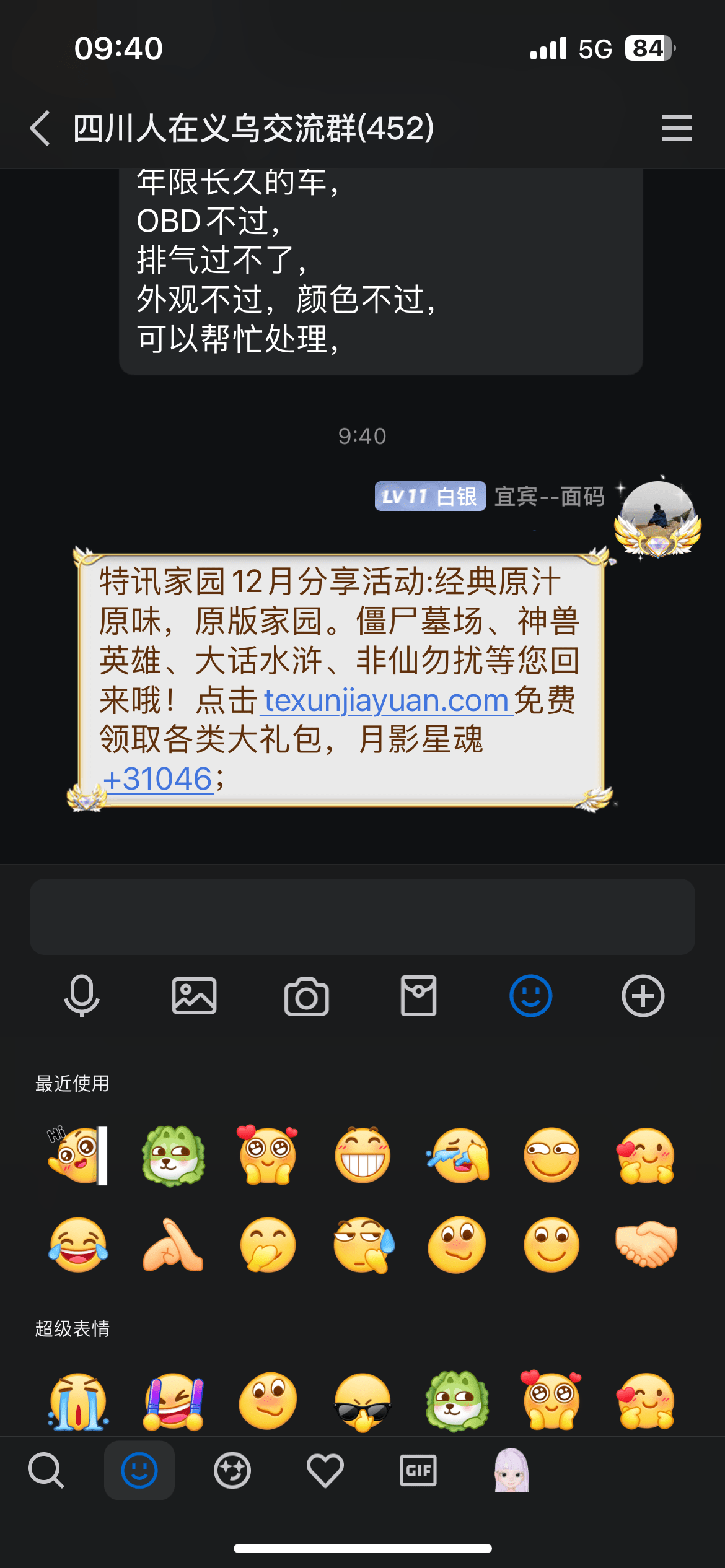
Task: Go back from the group chat
Action: pos(41,128)
